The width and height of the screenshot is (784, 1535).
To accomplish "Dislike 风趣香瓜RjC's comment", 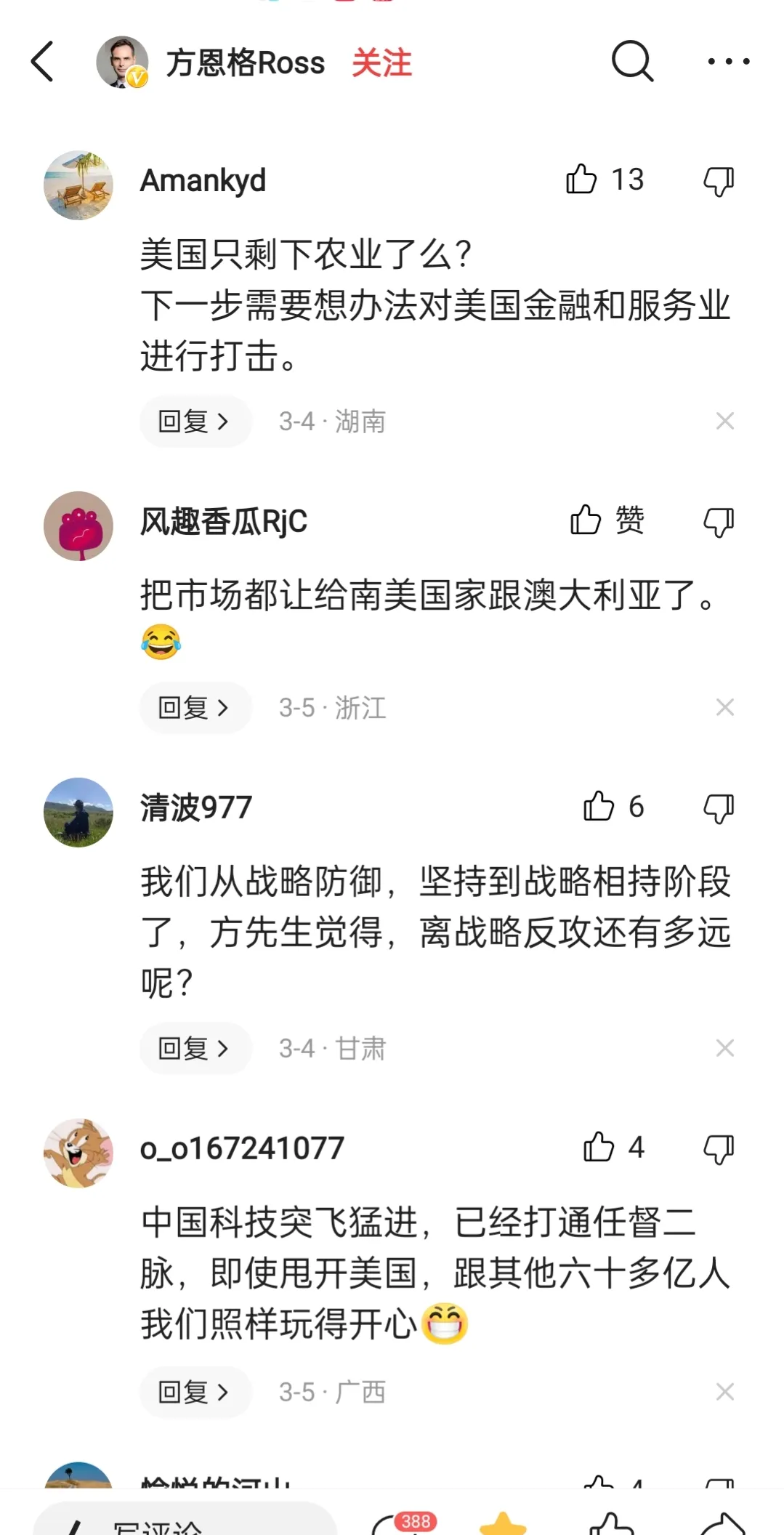I will pyautogui.click(x=718, y=520).
